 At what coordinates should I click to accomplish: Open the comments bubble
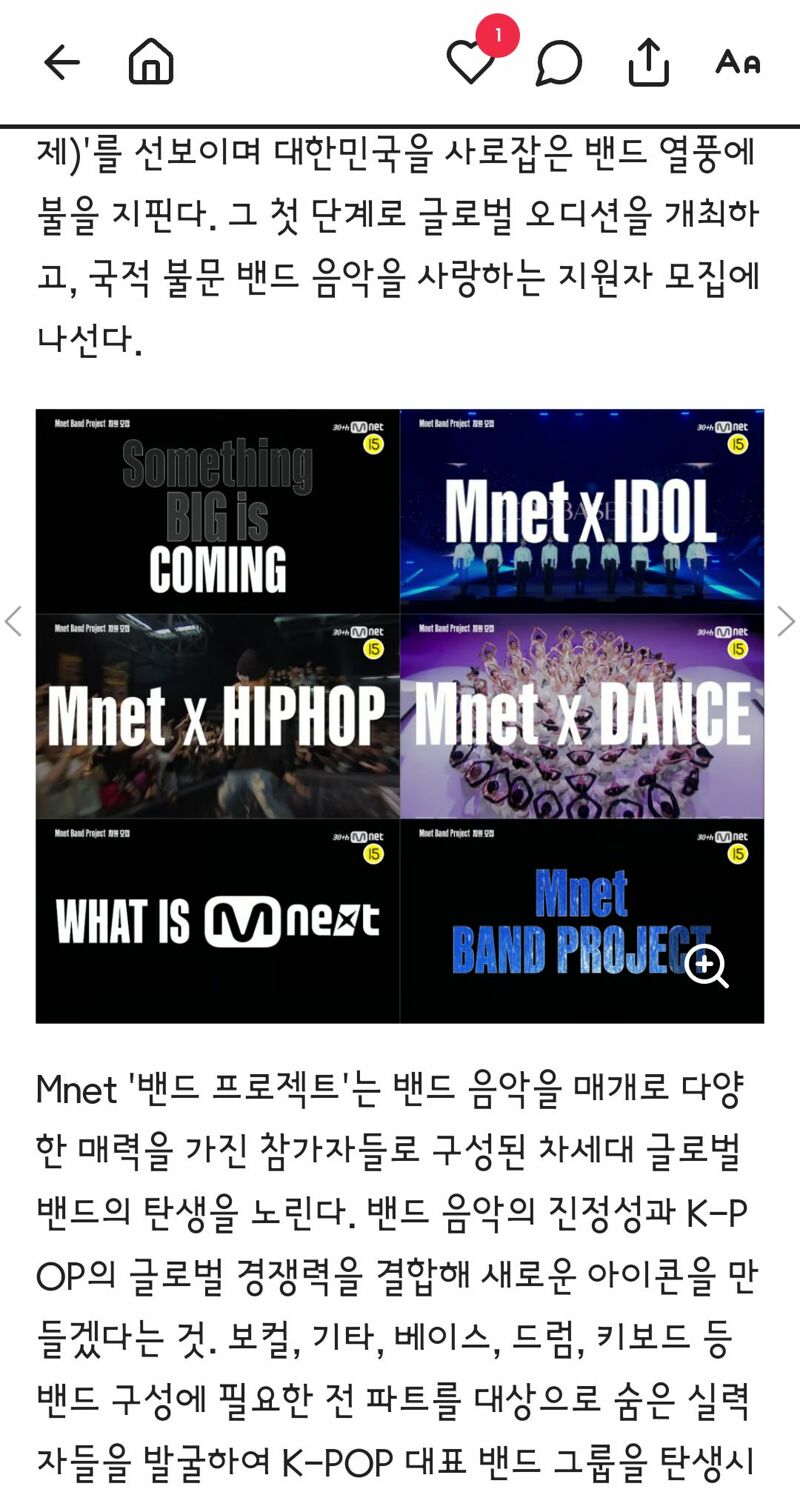click(x=558, y=64)
